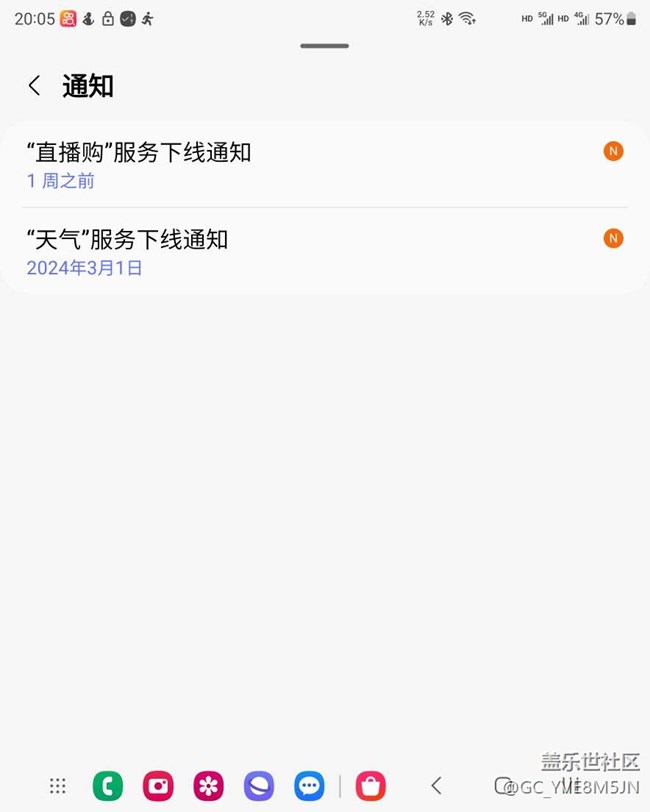The height and width of the screenshot is (812, 650).
Task: Launch the green Phone app
Action: click(x=108, y=786)
